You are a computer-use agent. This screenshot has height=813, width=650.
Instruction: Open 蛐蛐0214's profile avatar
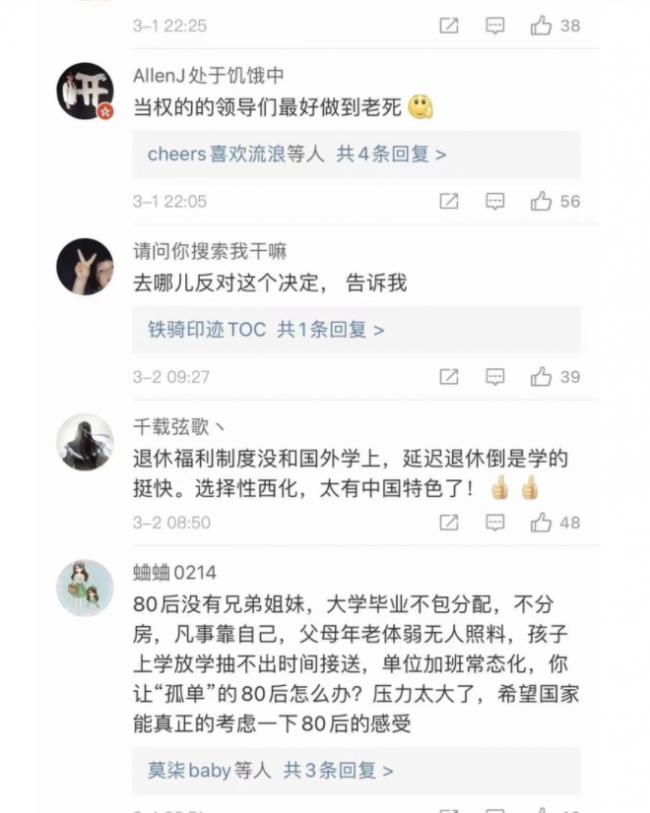84,587
